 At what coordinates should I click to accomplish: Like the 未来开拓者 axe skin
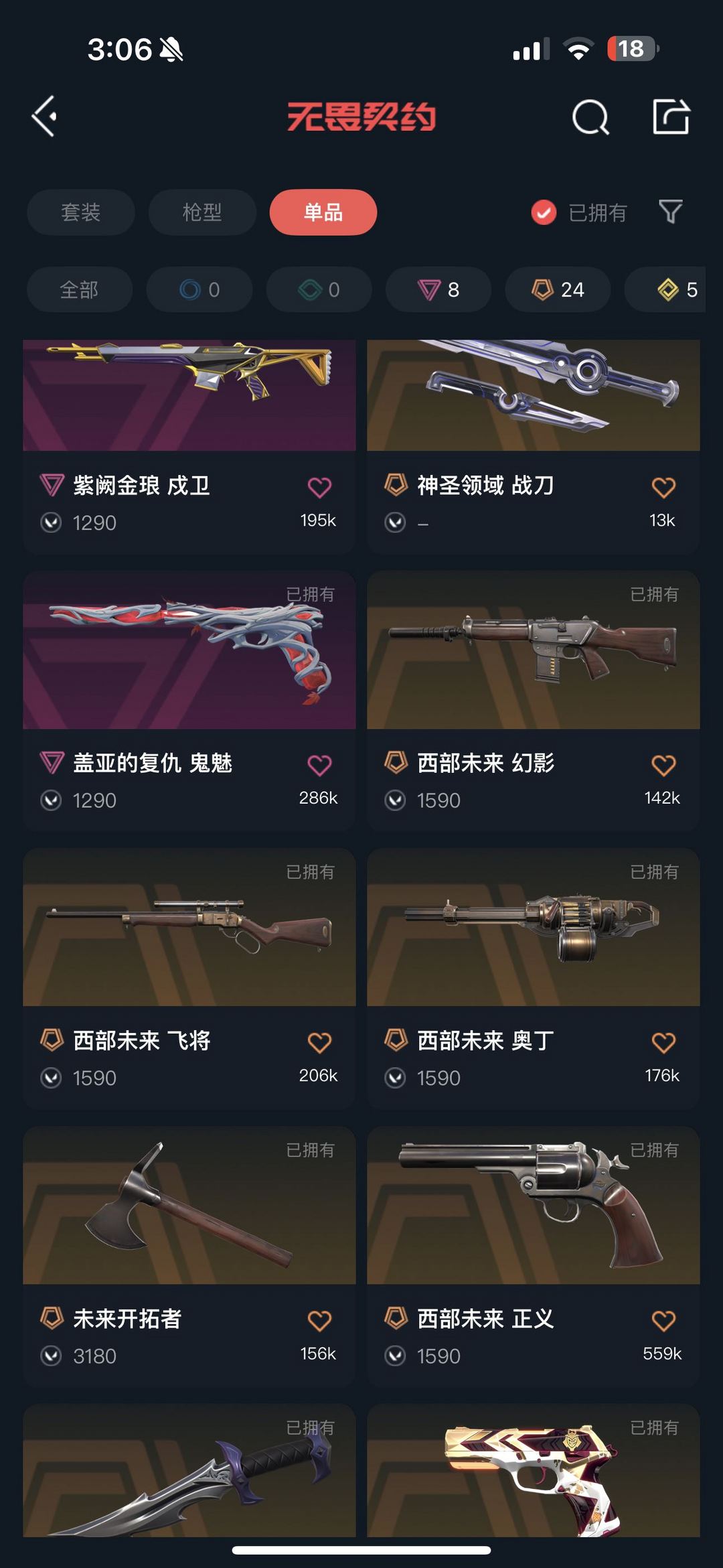(x=319, y=1320)
